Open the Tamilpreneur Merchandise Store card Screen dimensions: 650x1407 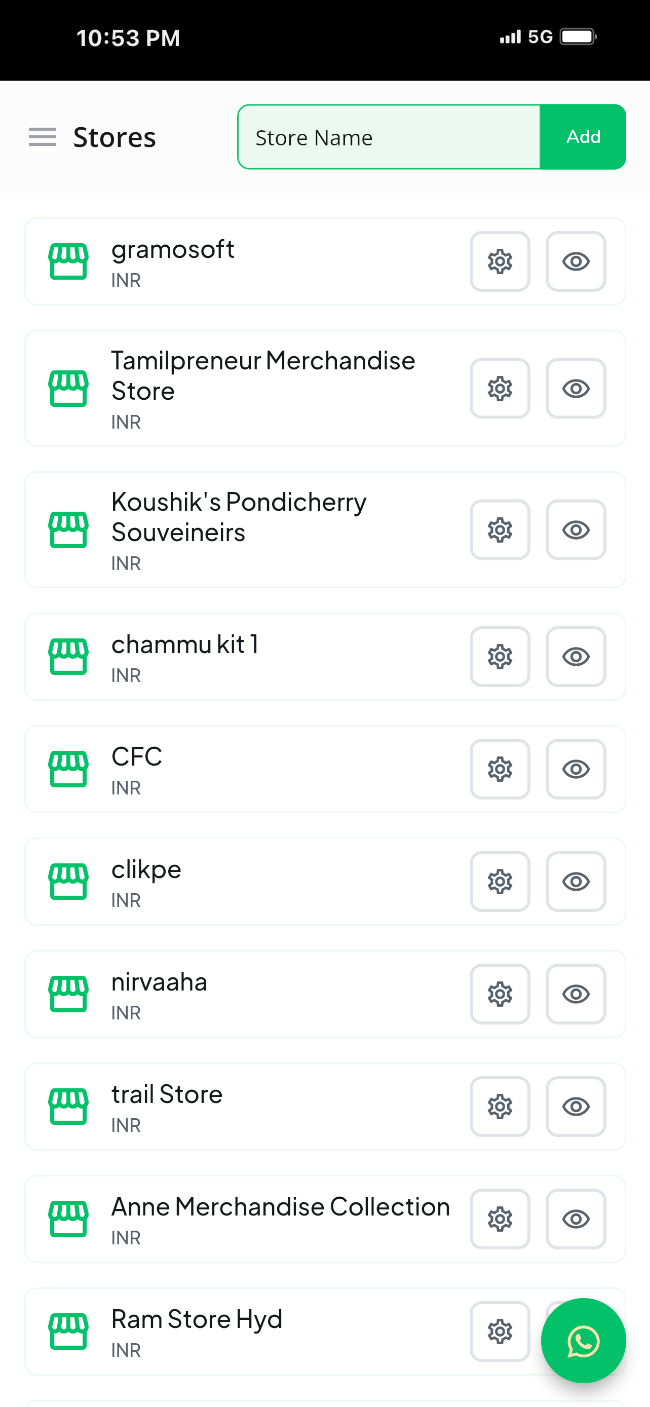click(325, 388)
